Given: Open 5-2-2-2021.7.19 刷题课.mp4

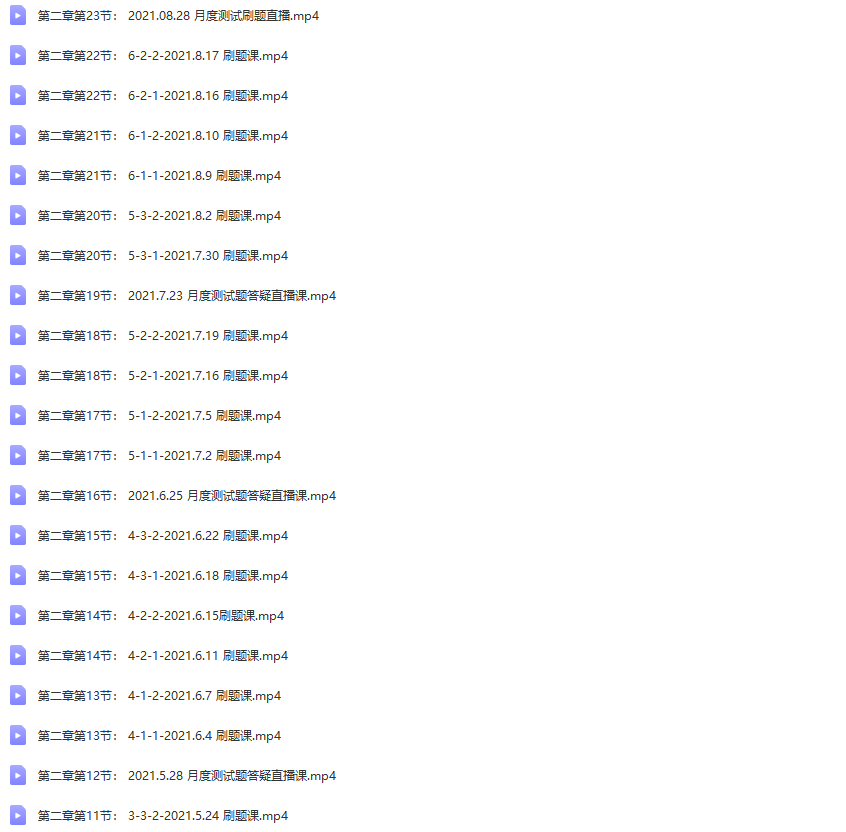Looking at the screenshot, I should pyautogui.click(x=162, y=336).
